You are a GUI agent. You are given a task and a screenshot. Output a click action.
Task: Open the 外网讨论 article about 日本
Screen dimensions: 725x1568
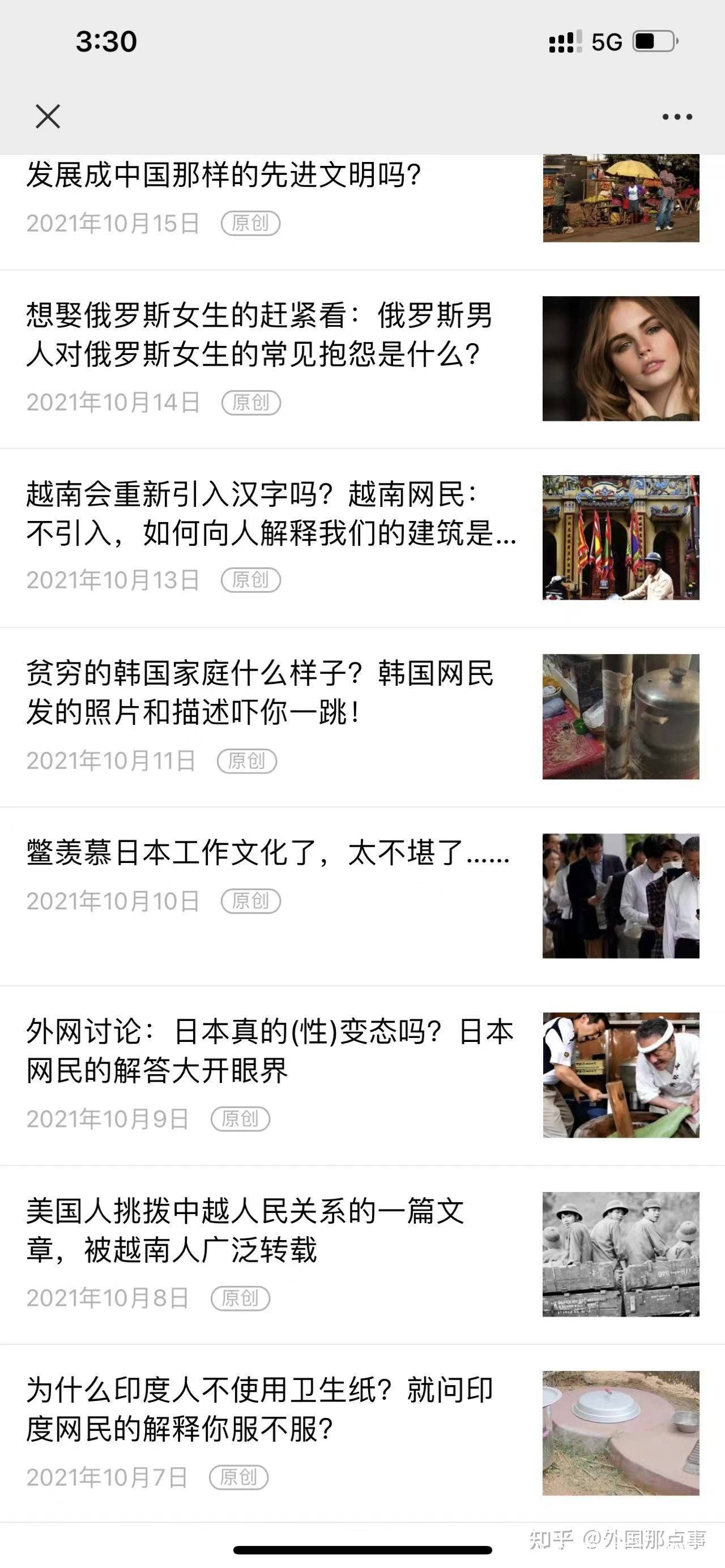[270, 1050]
